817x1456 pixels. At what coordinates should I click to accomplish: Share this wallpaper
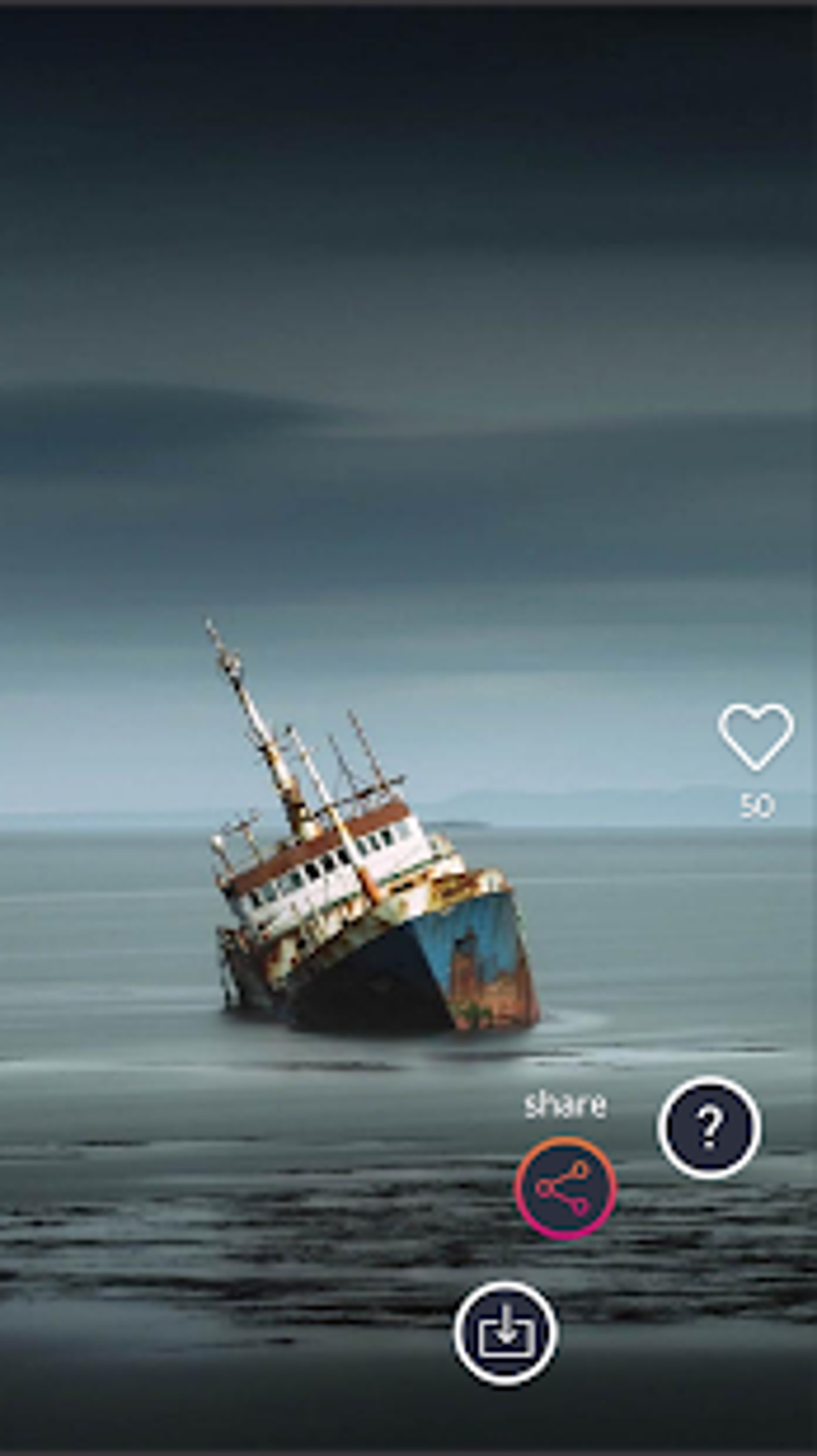[565, 1188]
